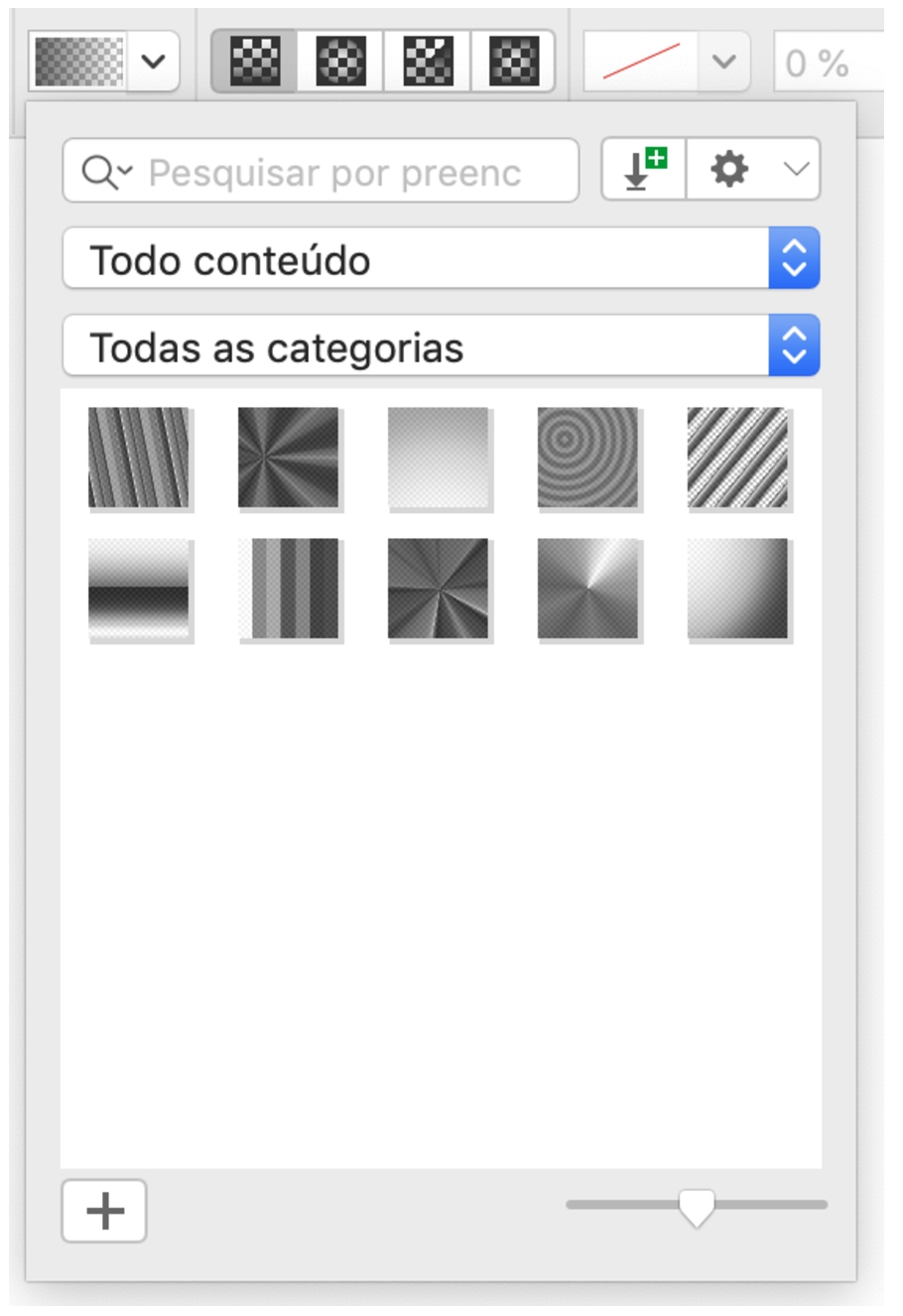Viewport: 903px width, 1316px height.
Task: Open the transparency fill picker dropdown
Action: (x=153, y=62)
